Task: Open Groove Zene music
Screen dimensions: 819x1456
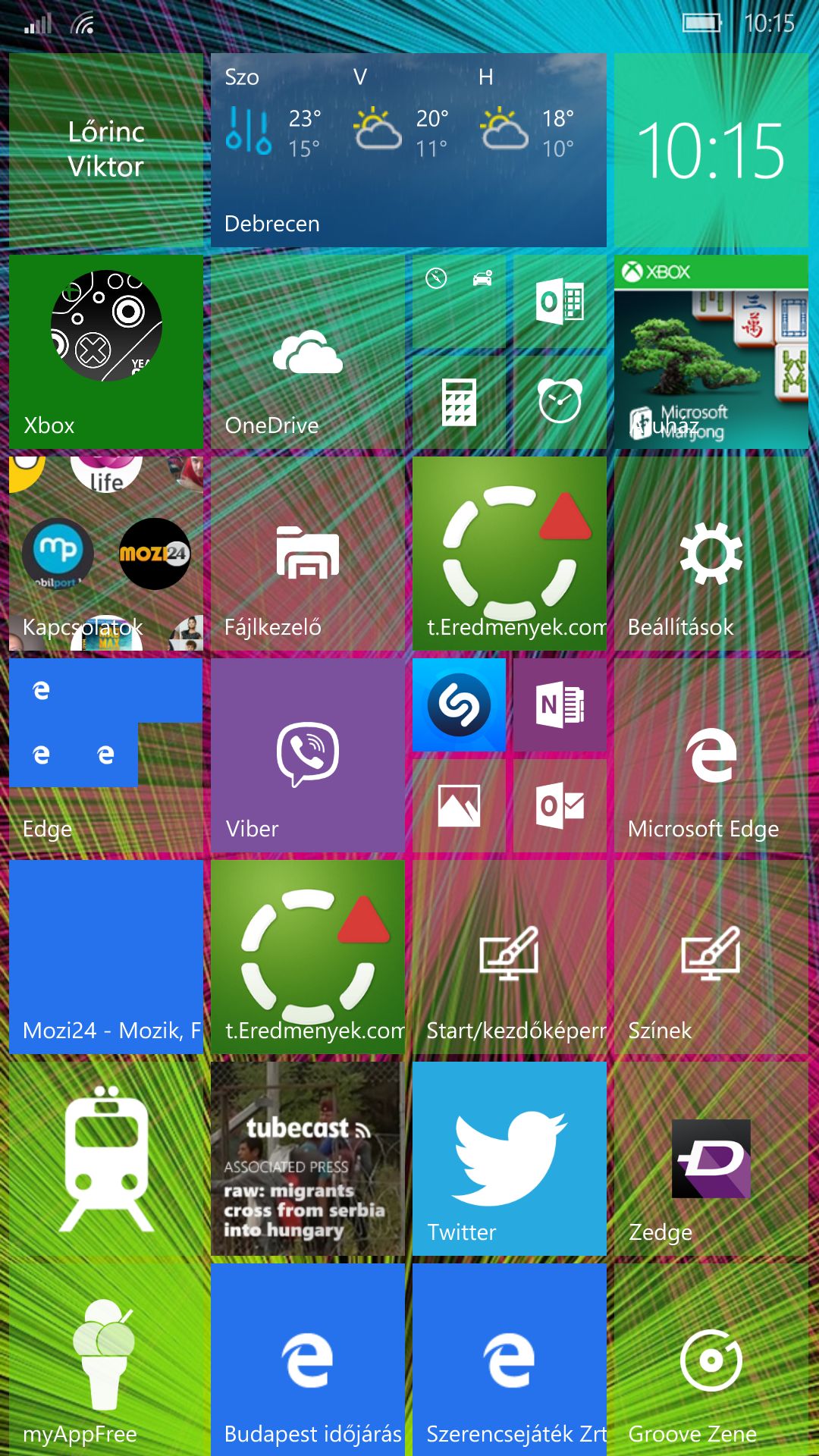Action: click(711, 1360)
